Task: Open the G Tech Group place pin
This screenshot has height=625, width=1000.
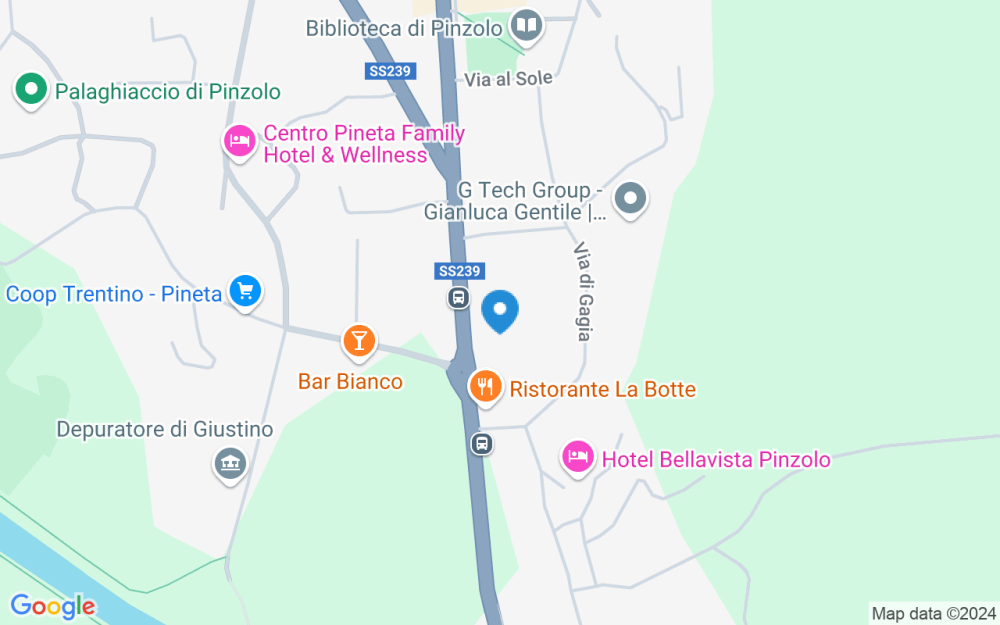Action: [x=630, y=199]
